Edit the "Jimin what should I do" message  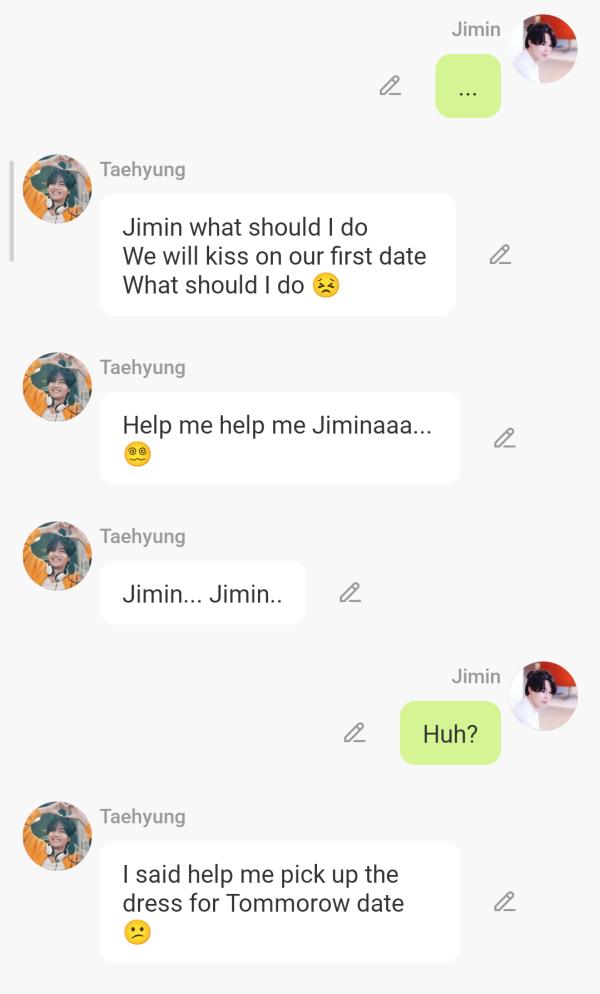[500, 255]
